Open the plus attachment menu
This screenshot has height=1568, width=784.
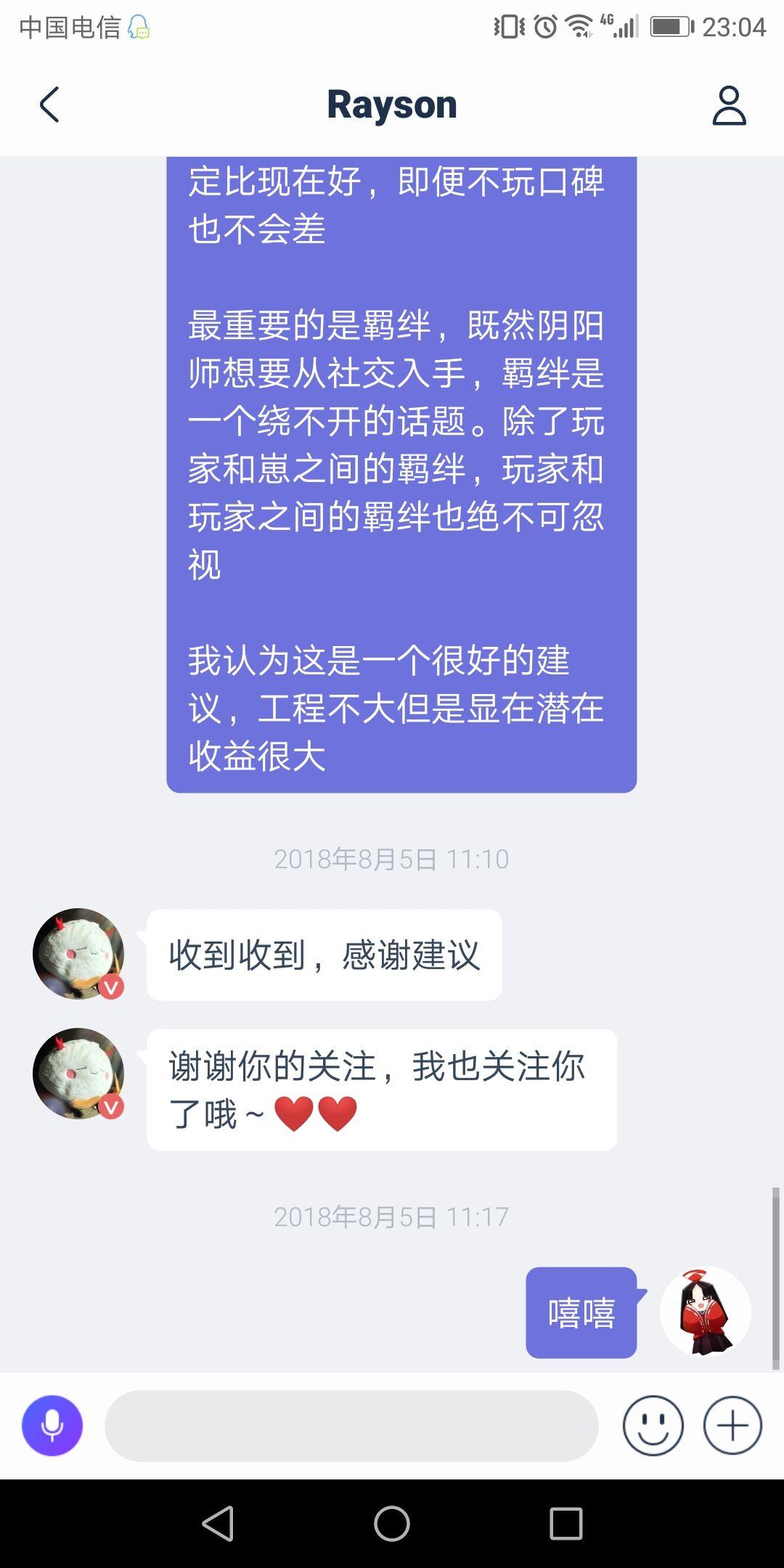(732, 1426)
